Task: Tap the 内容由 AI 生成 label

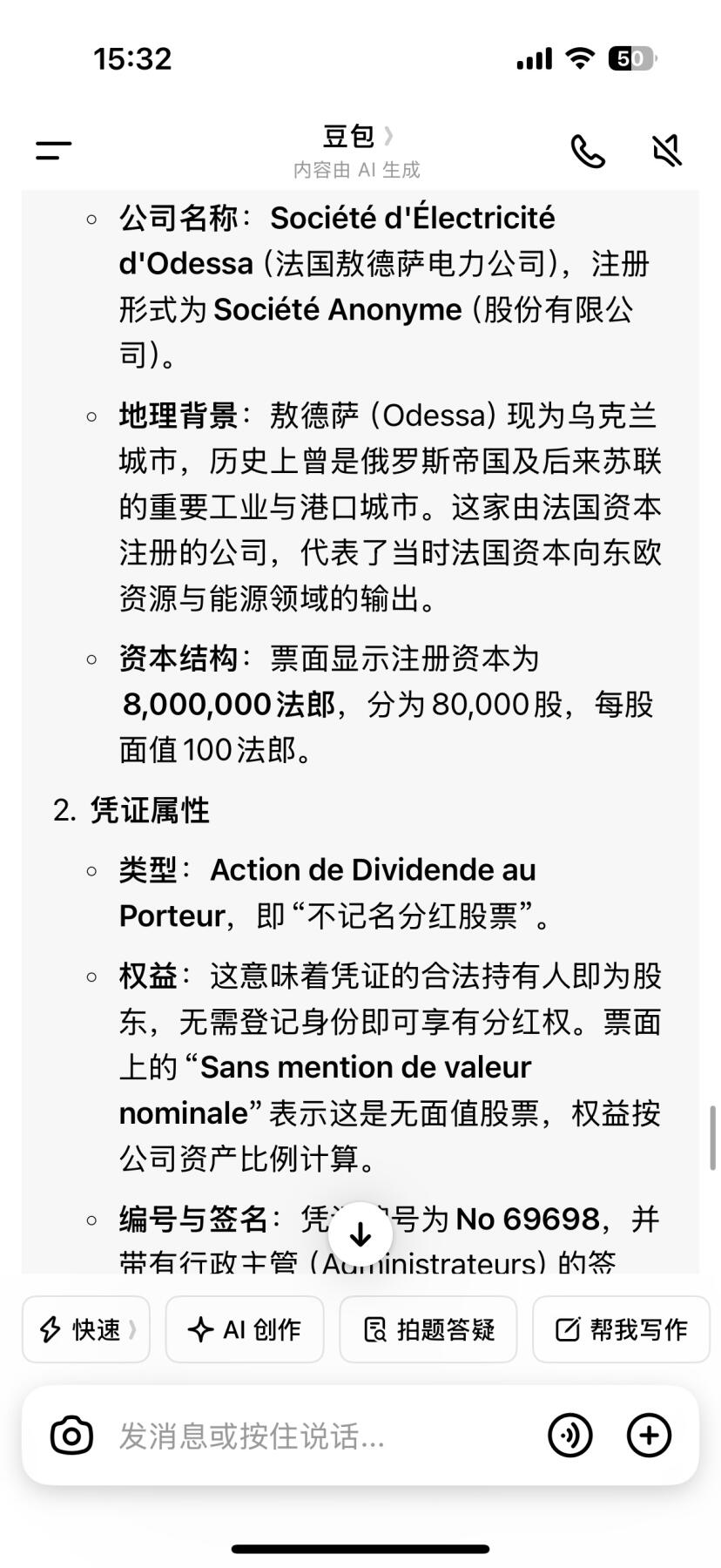Action: (357, 169)
